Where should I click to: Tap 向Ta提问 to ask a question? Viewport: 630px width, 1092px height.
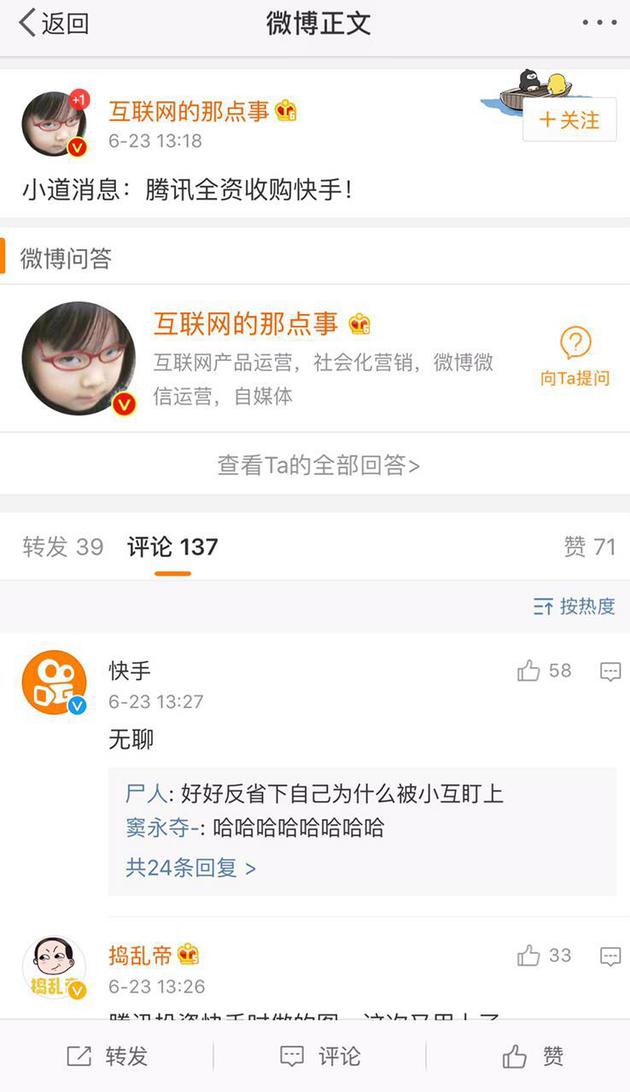[x=575, y=357]
